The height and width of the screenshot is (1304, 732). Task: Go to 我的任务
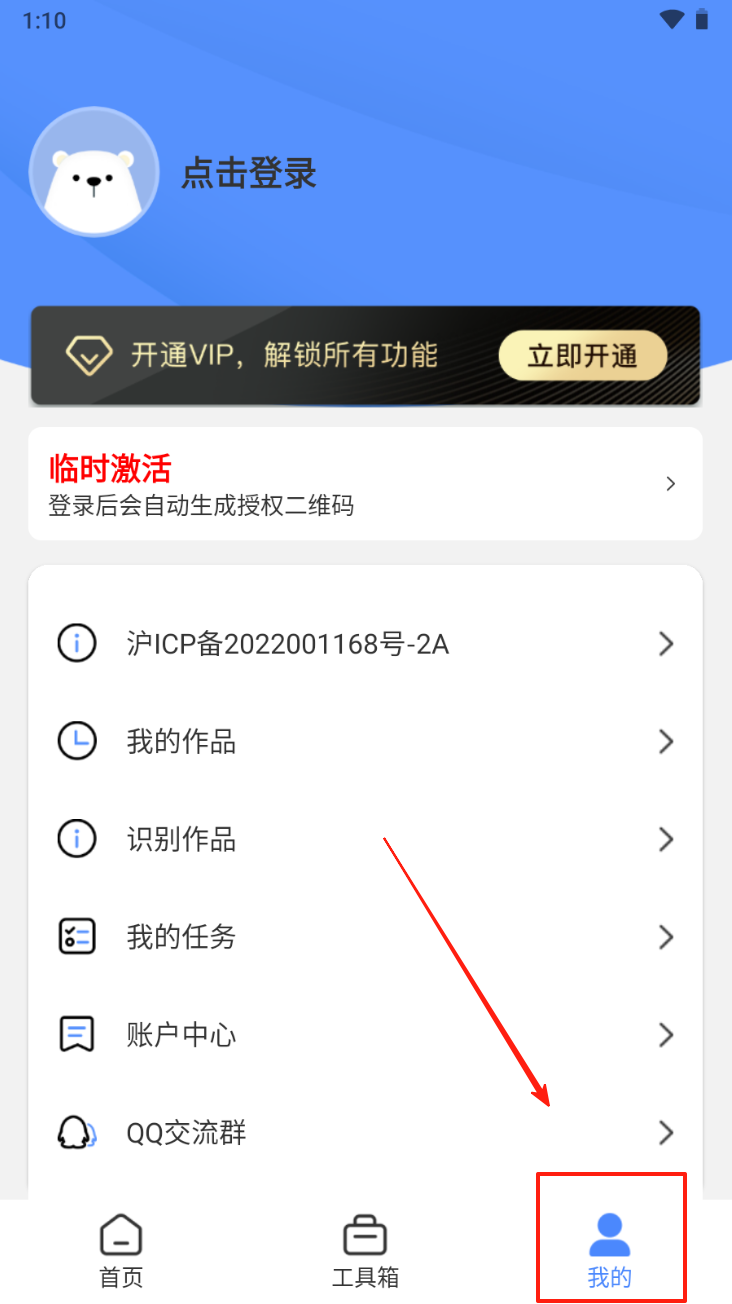pyautogui.click(x=365, y=937)
